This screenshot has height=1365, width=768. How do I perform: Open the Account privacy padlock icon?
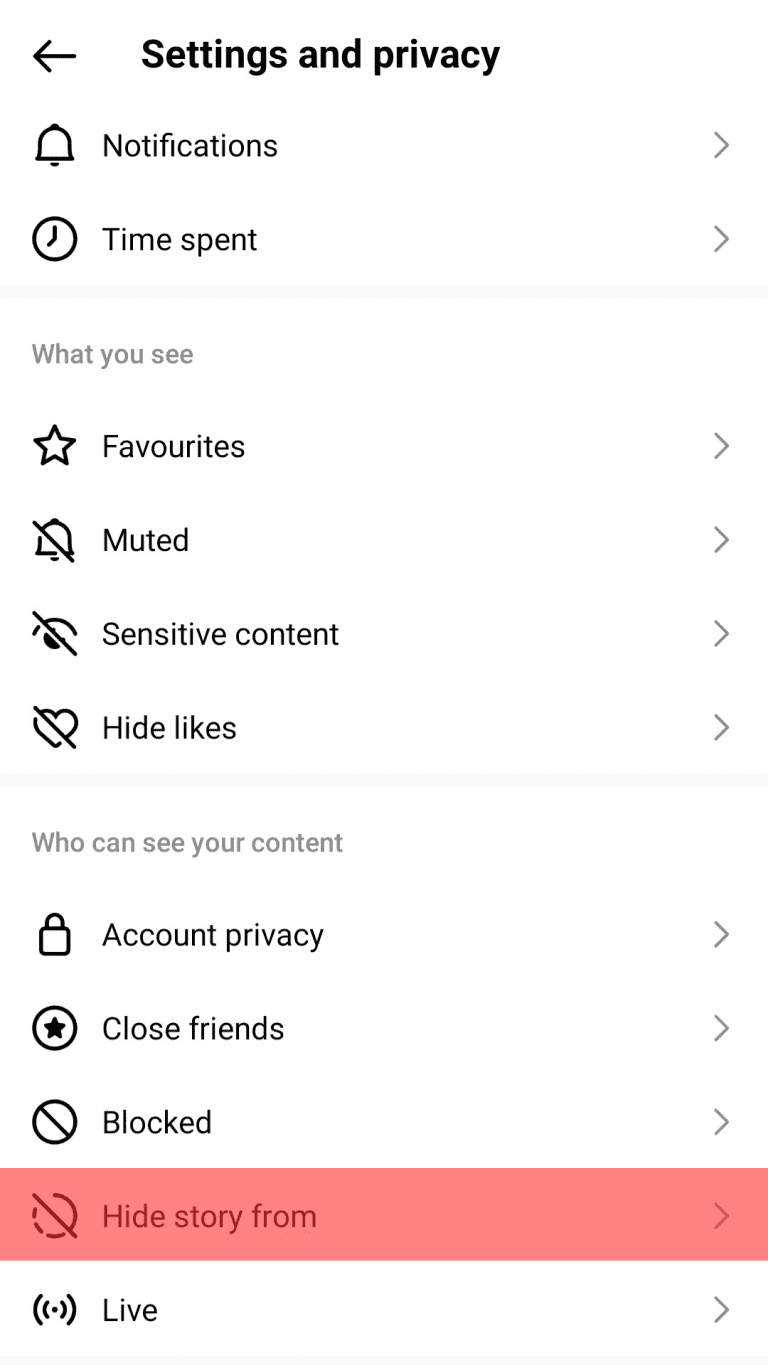(x=54, y=934)
